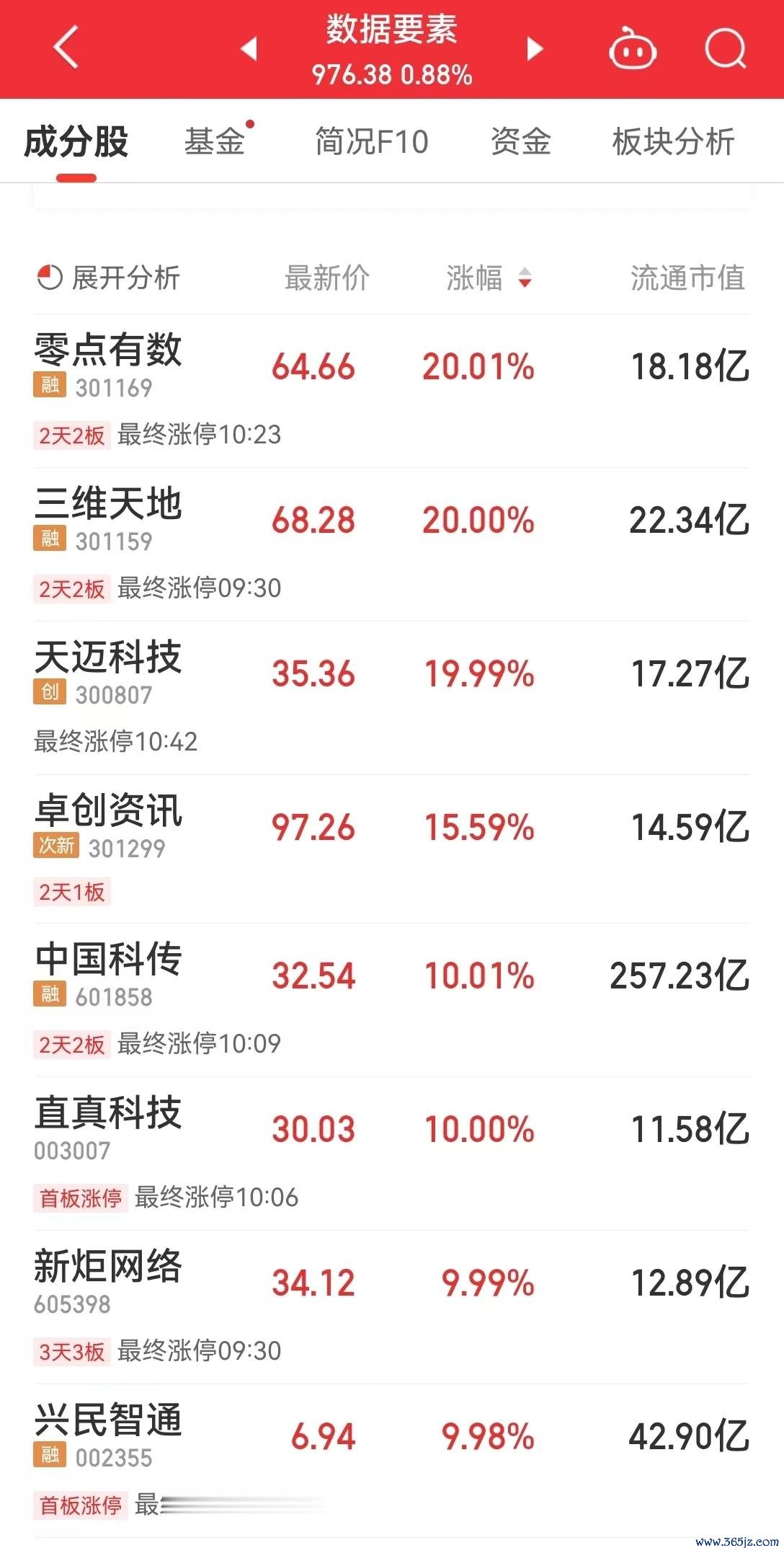784x1553 pixels.
Task: Go back using the top-left arrow
Action: 66,48
